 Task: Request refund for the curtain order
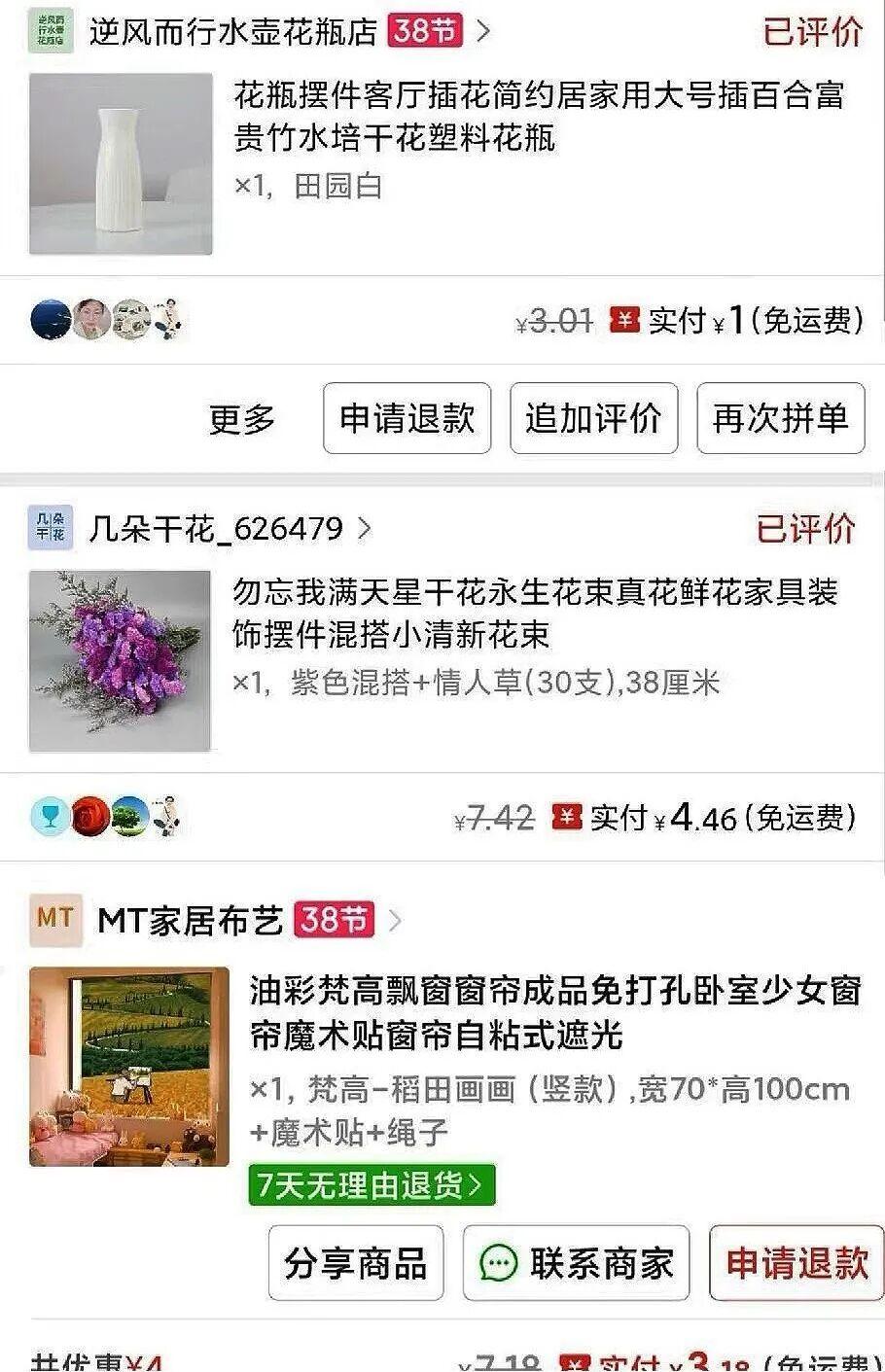tap(796, 1263)
